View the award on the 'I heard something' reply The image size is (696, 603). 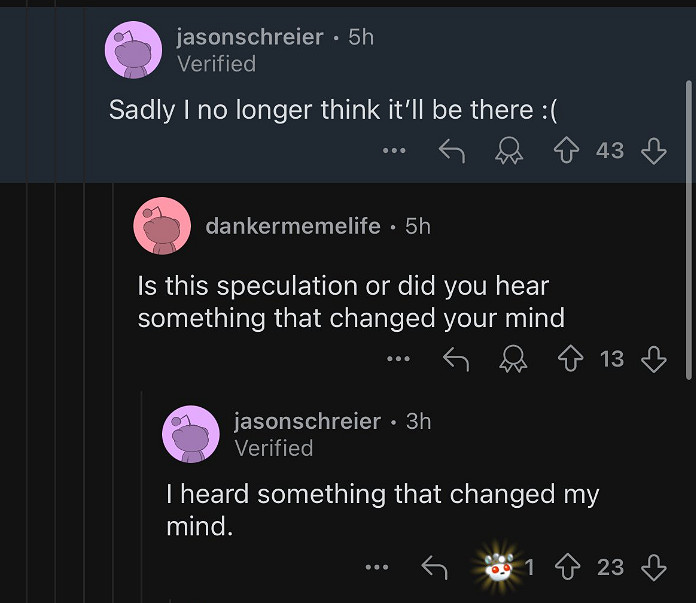click(499, 568)
